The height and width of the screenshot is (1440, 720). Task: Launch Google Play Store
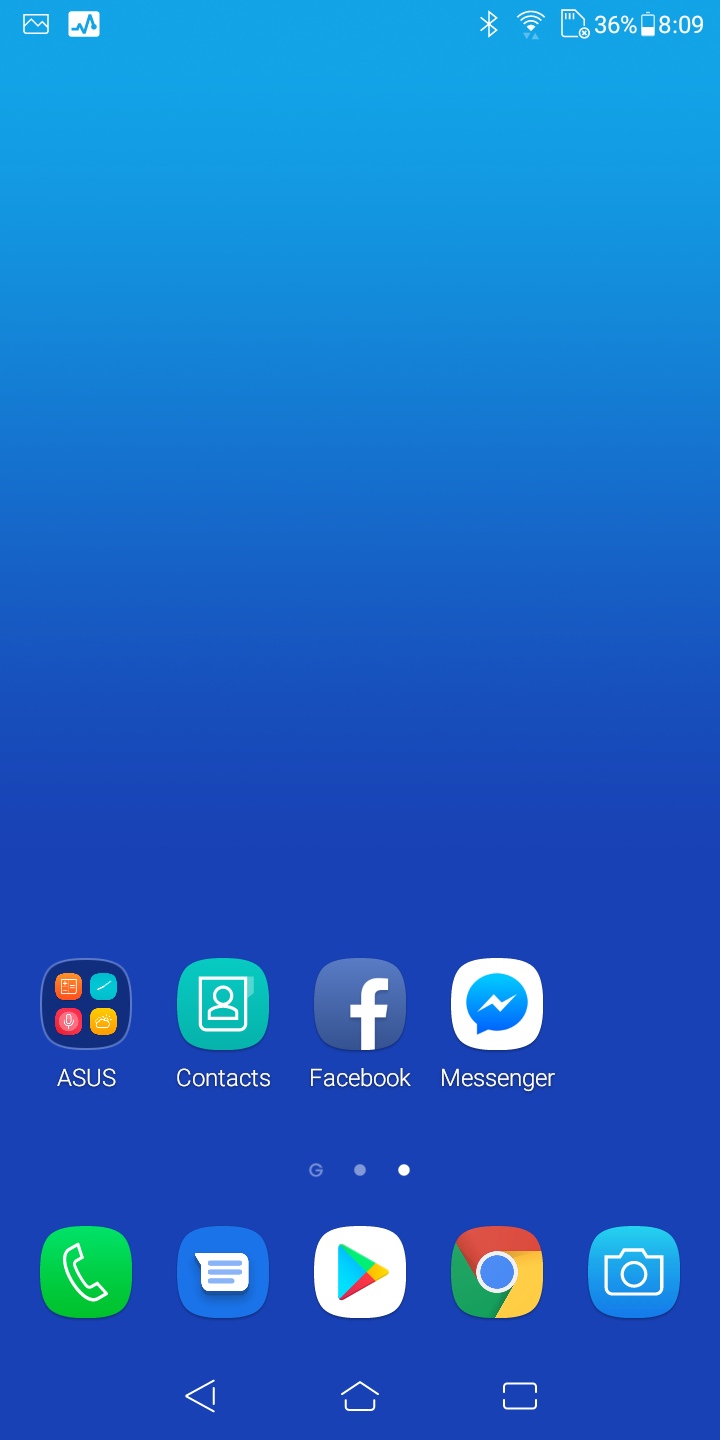[x=360, y=1272]
